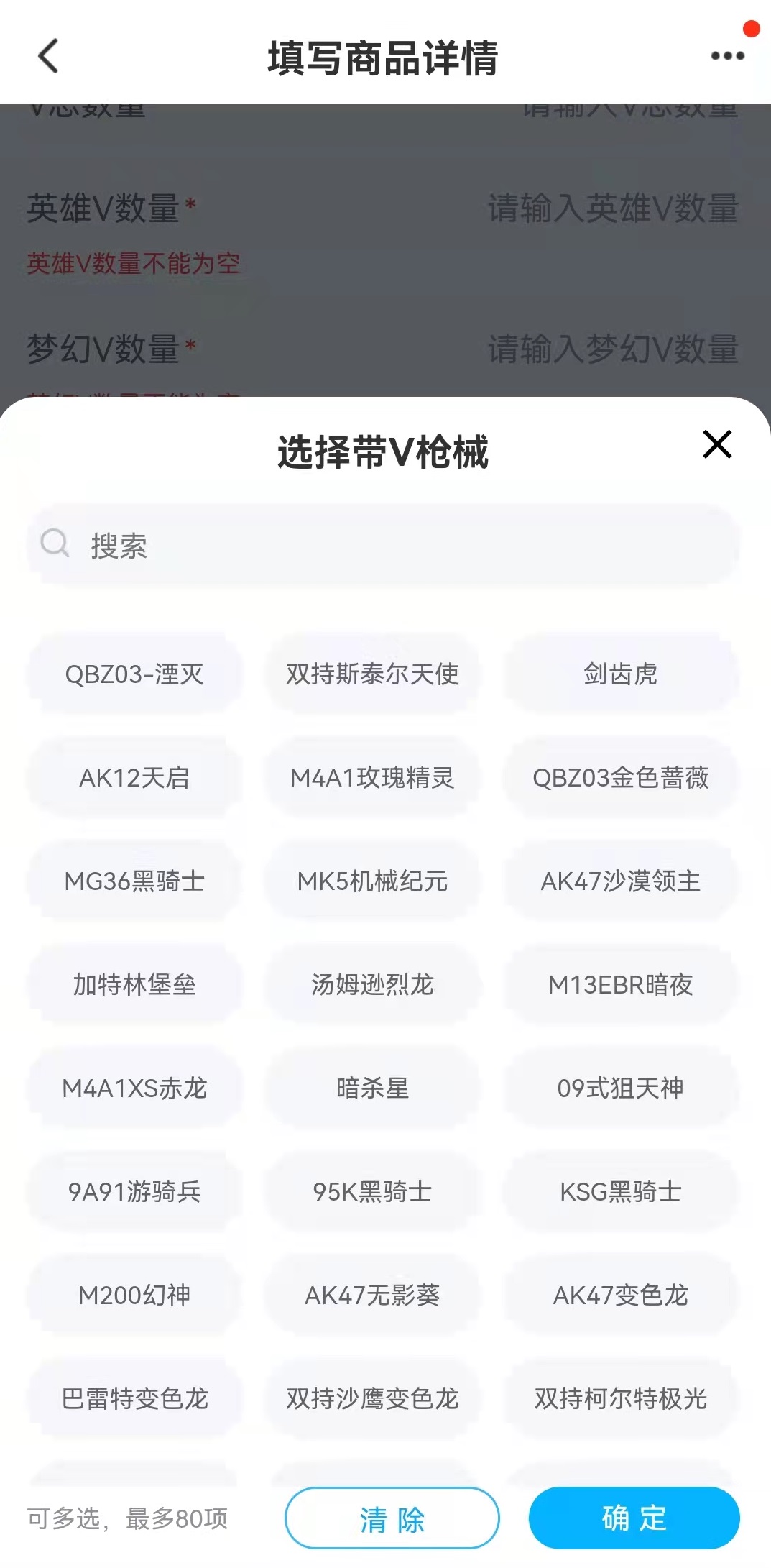Choose 加特林堡垒
Image resolution: width=771 pixels, height=1568 pixels.
tap(134, 984)
